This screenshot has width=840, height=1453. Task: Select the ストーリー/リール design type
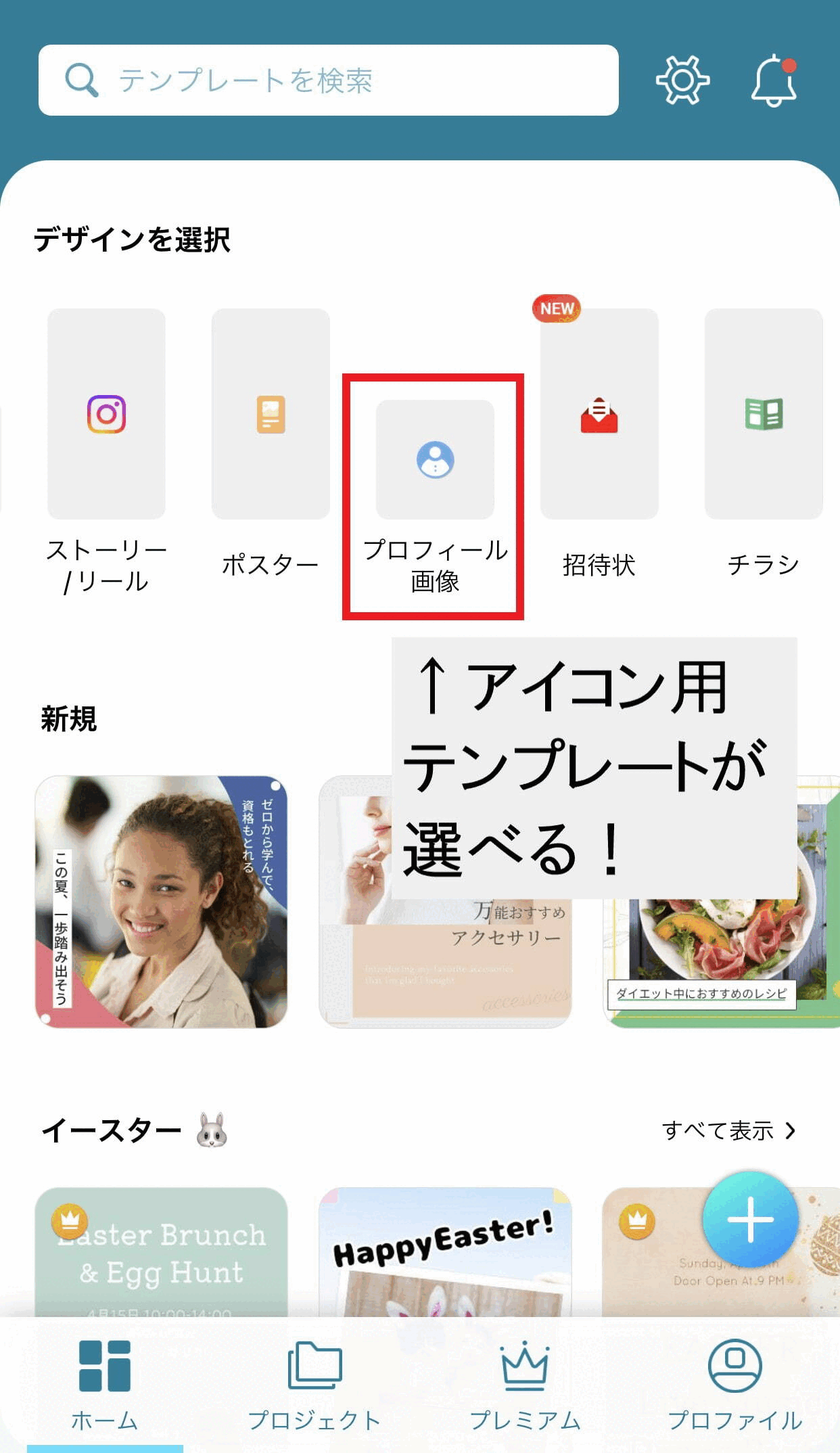(106, 414)
